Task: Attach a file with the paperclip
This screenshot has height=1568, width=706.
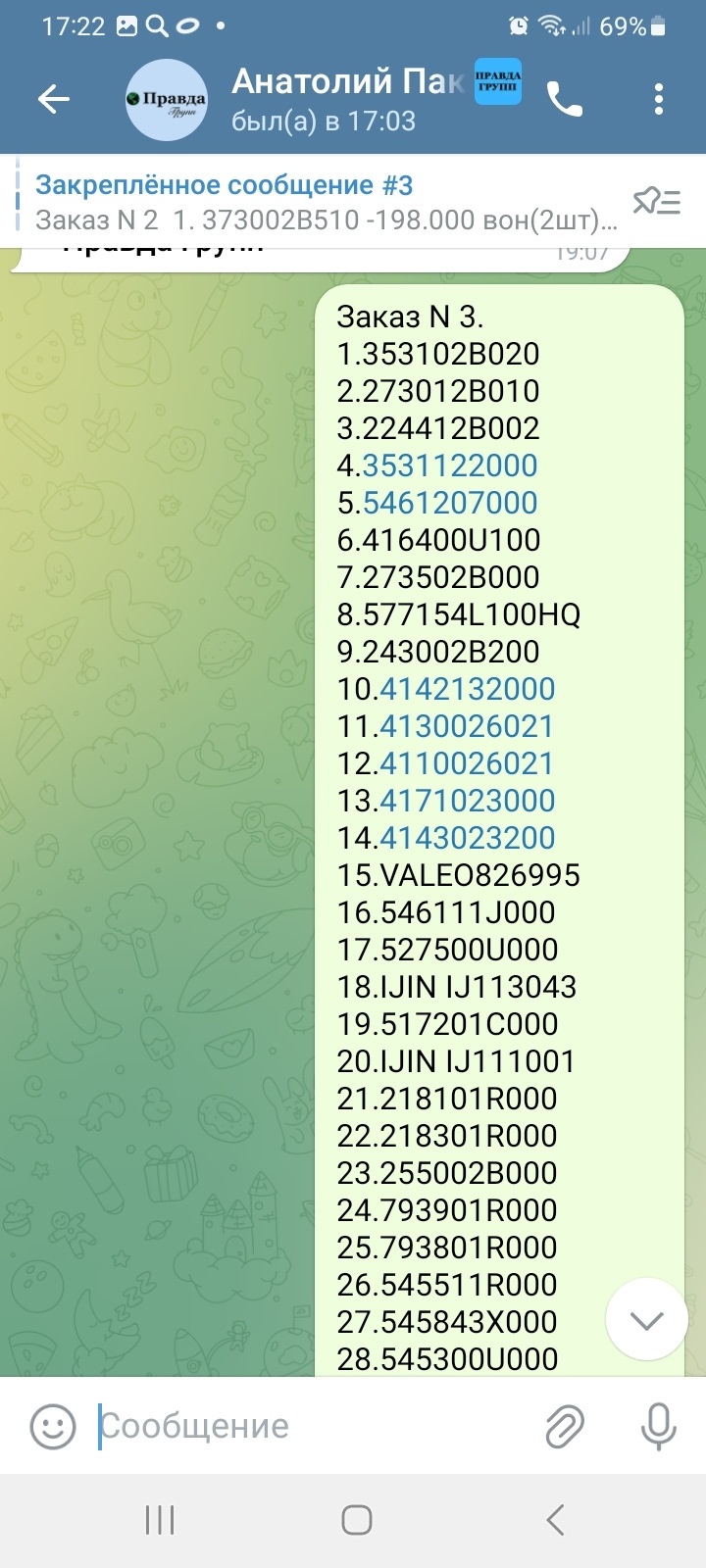Action: click(565, 1426)
